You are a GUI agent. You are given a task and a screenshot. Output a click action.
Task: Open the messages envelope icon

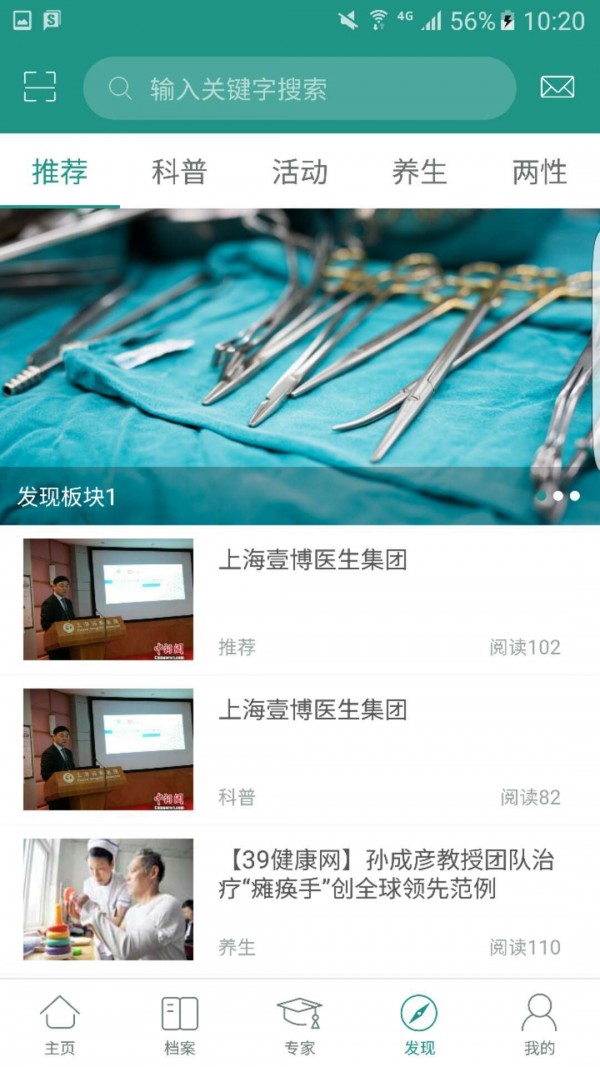(x=557, y=87)
